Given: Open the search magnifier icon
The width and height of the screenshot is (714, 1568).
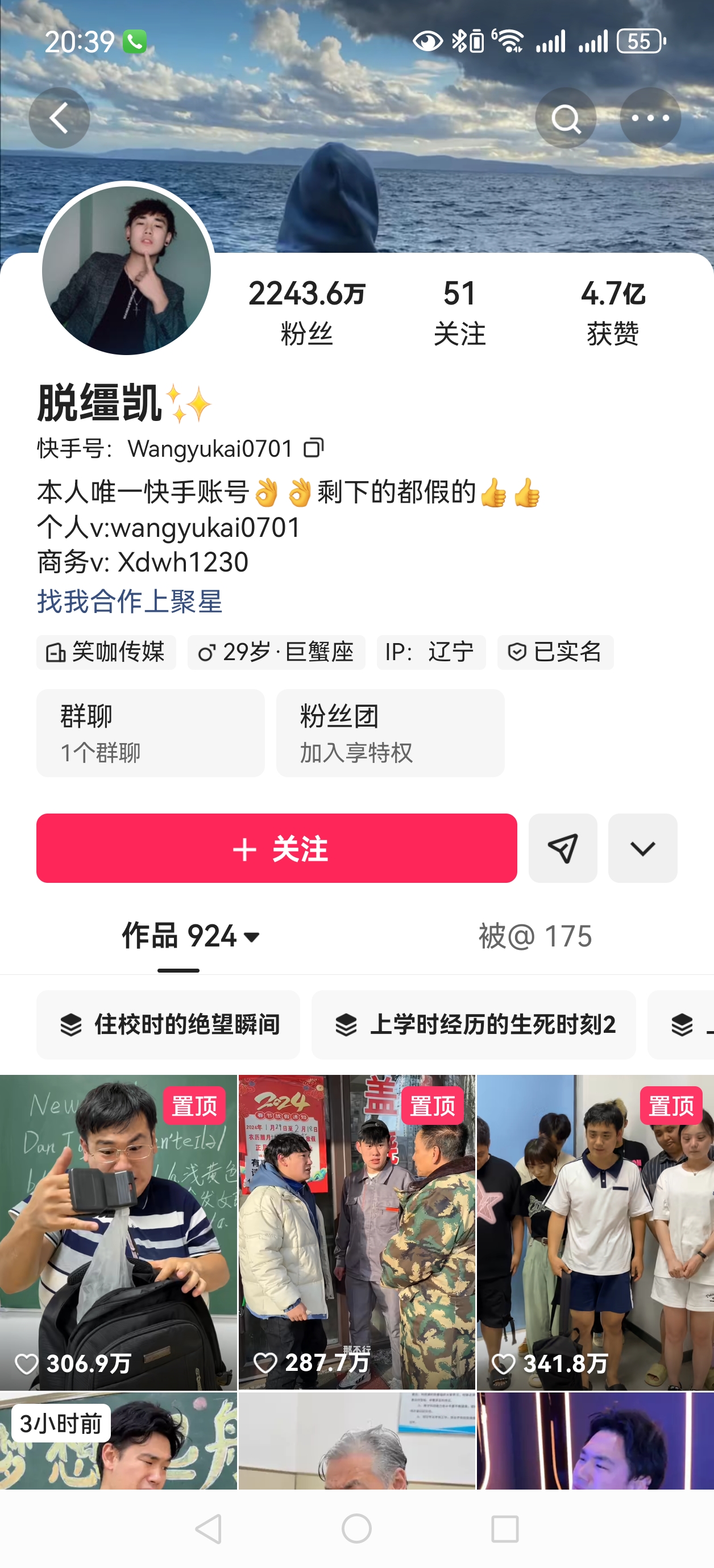Looking at the screenshot, I should [566, 118].
